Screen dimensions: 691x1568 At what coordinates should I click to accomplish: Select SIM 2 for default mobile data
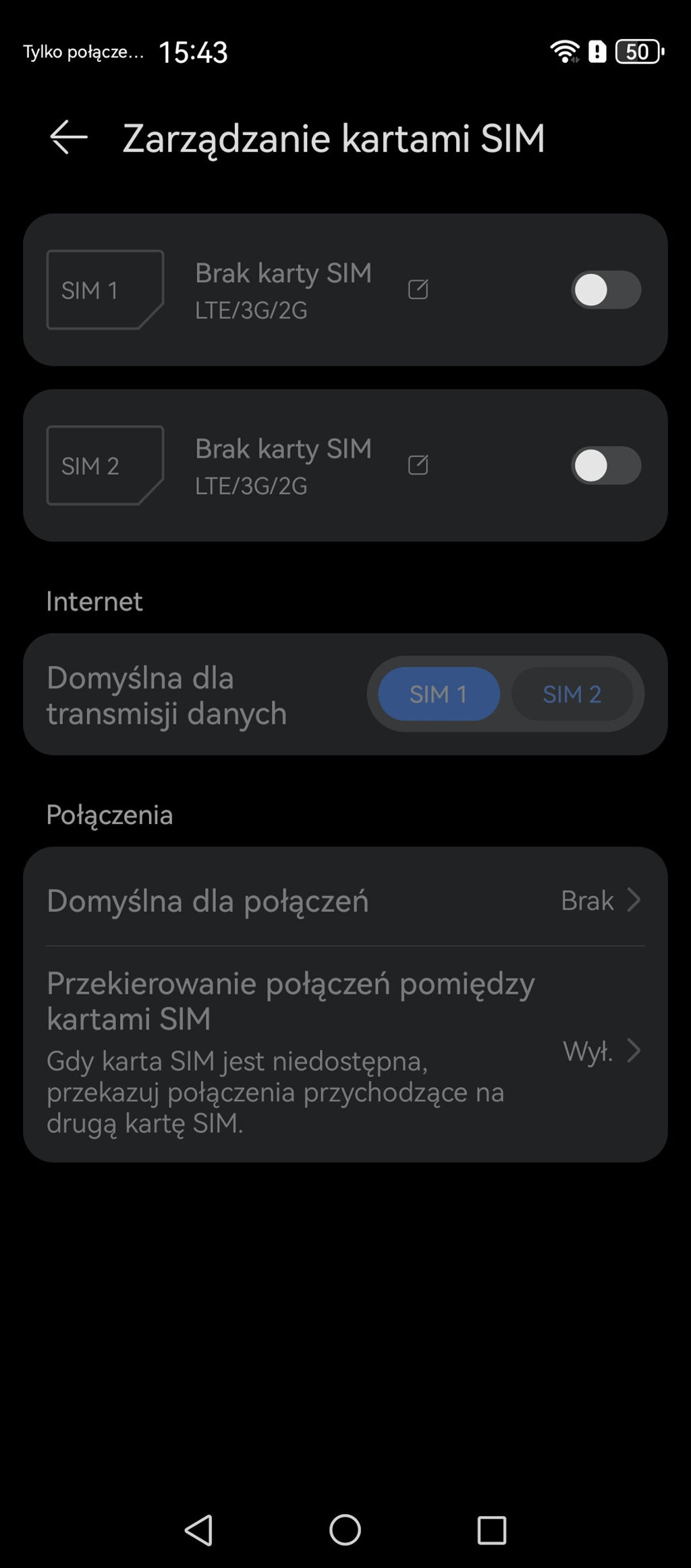pyautogui.click(x=572, y=694)
